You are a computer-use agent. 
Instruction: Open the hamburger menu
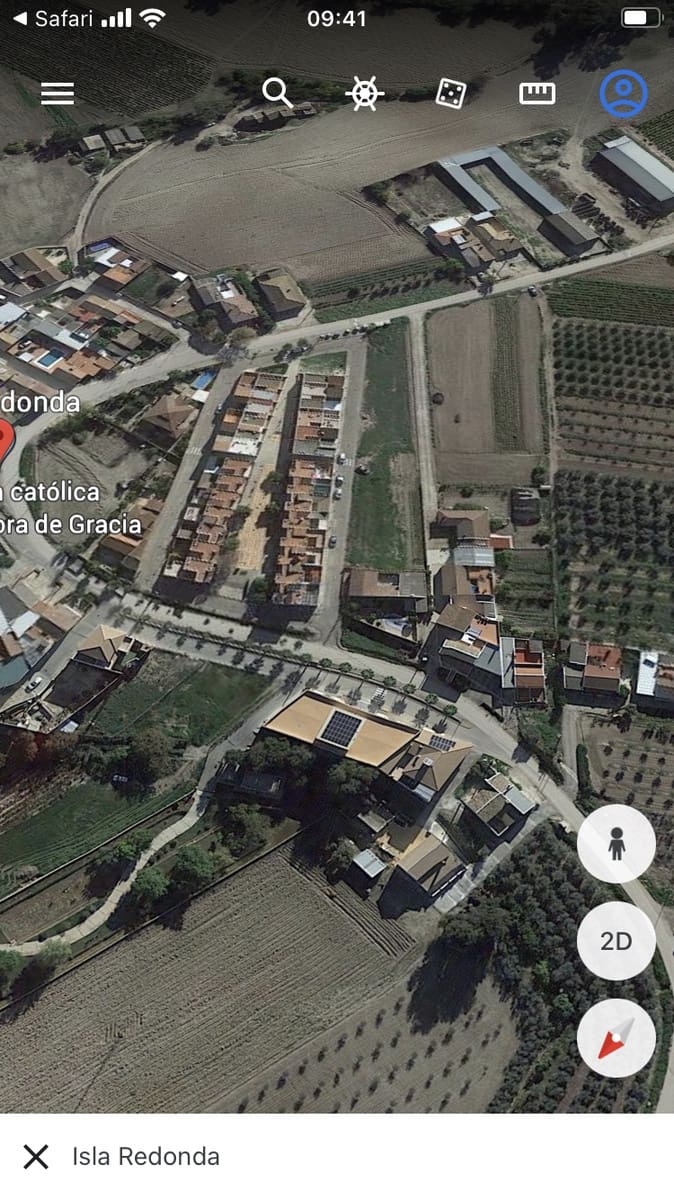point(57,93)
